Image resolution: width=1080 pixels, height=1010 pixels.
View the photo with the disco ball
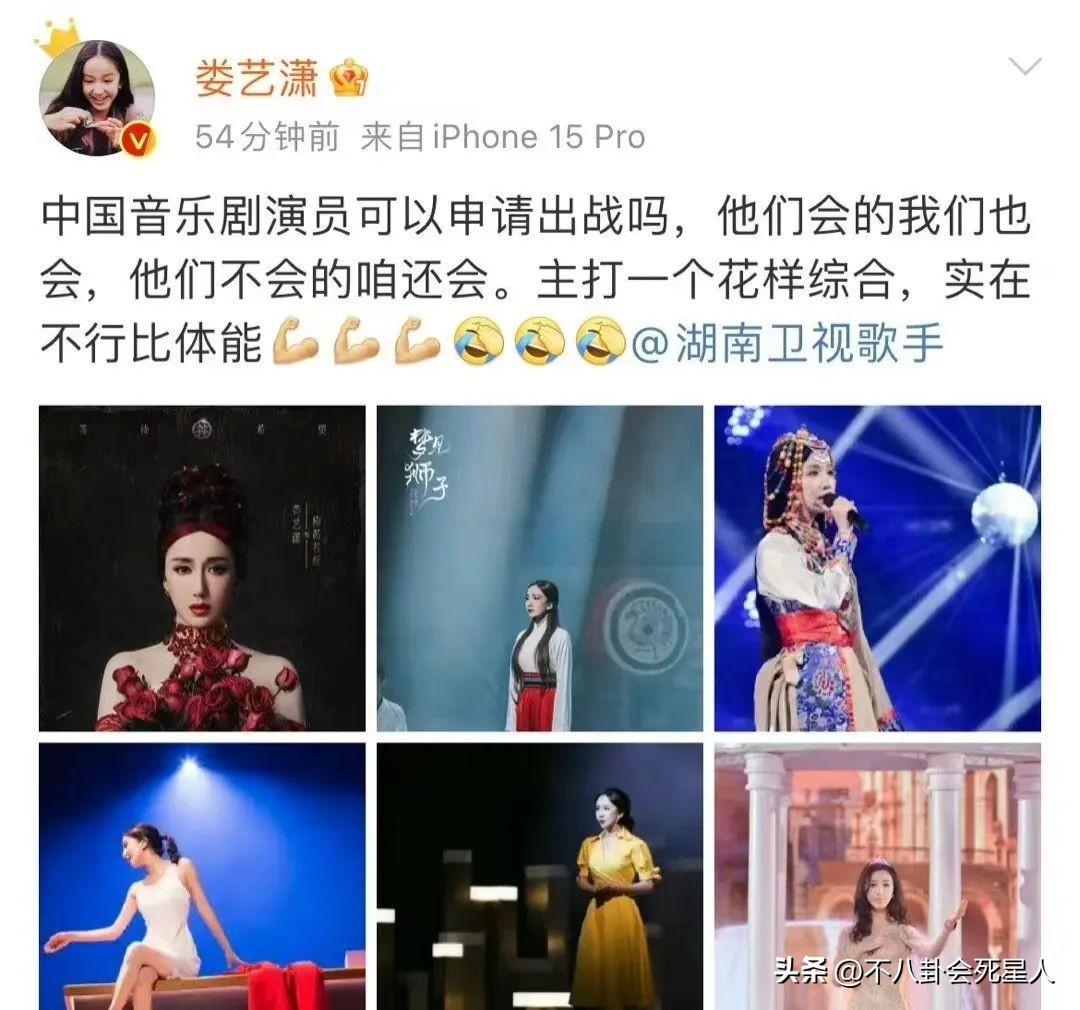(x=877, y=568)
